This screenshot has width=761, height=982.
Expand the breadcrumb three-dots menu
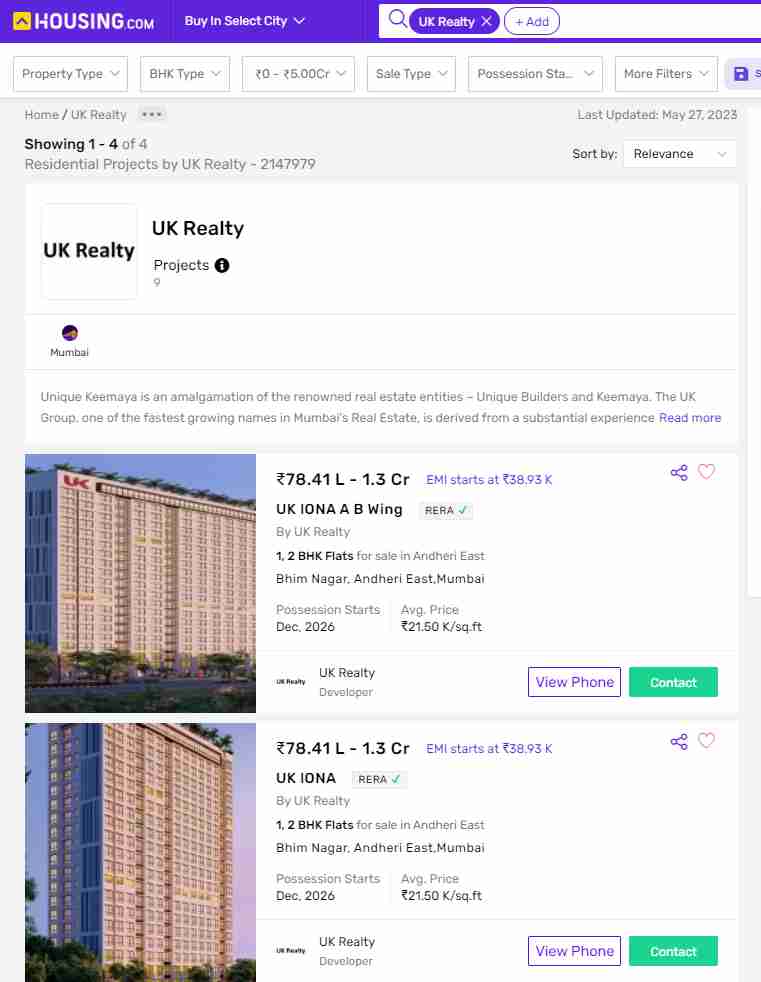point(152,115)
